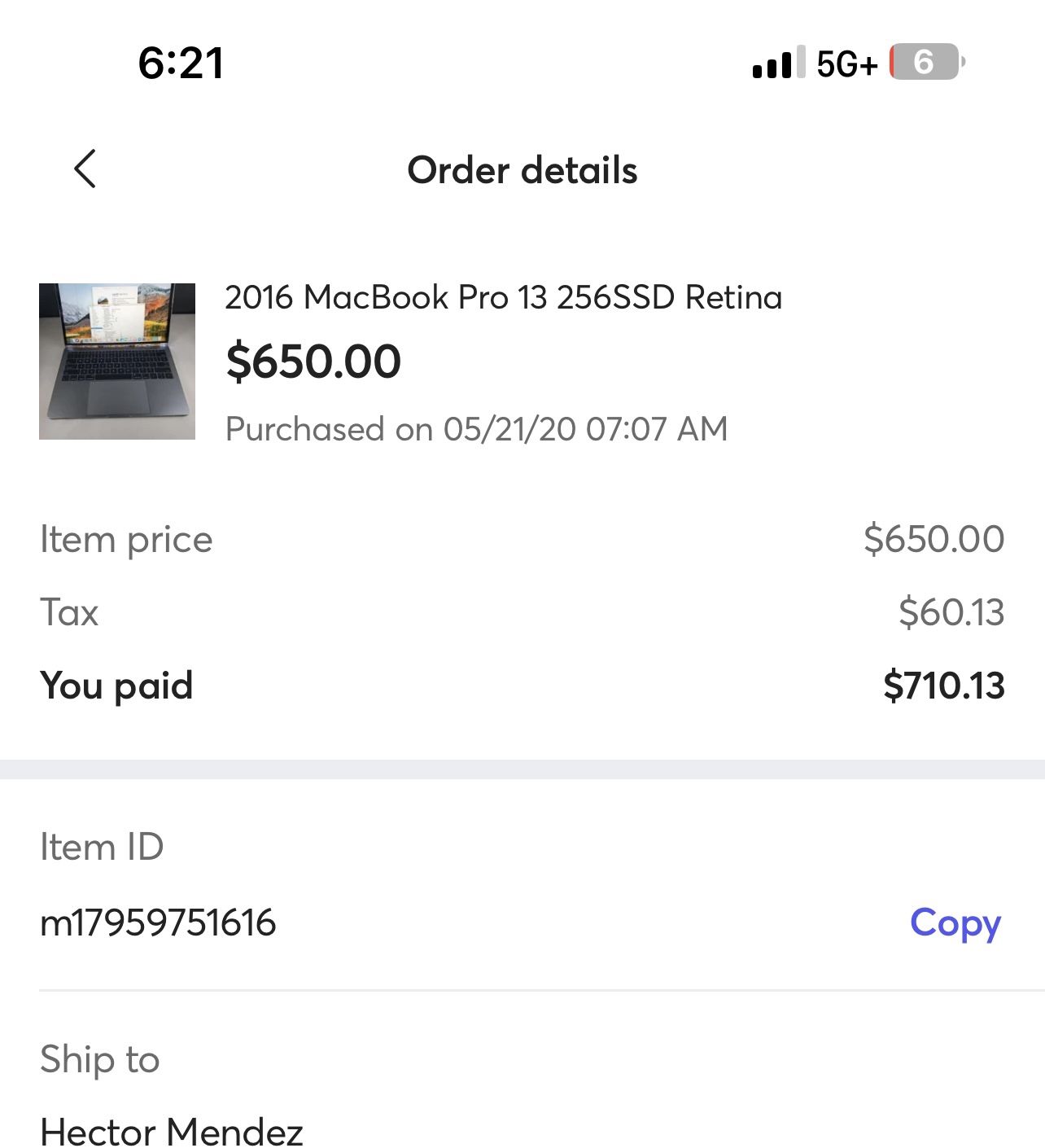Select the purchase date line
Image resolution: width=1045 pixels, height=1148 pixels.
(477, 429)
